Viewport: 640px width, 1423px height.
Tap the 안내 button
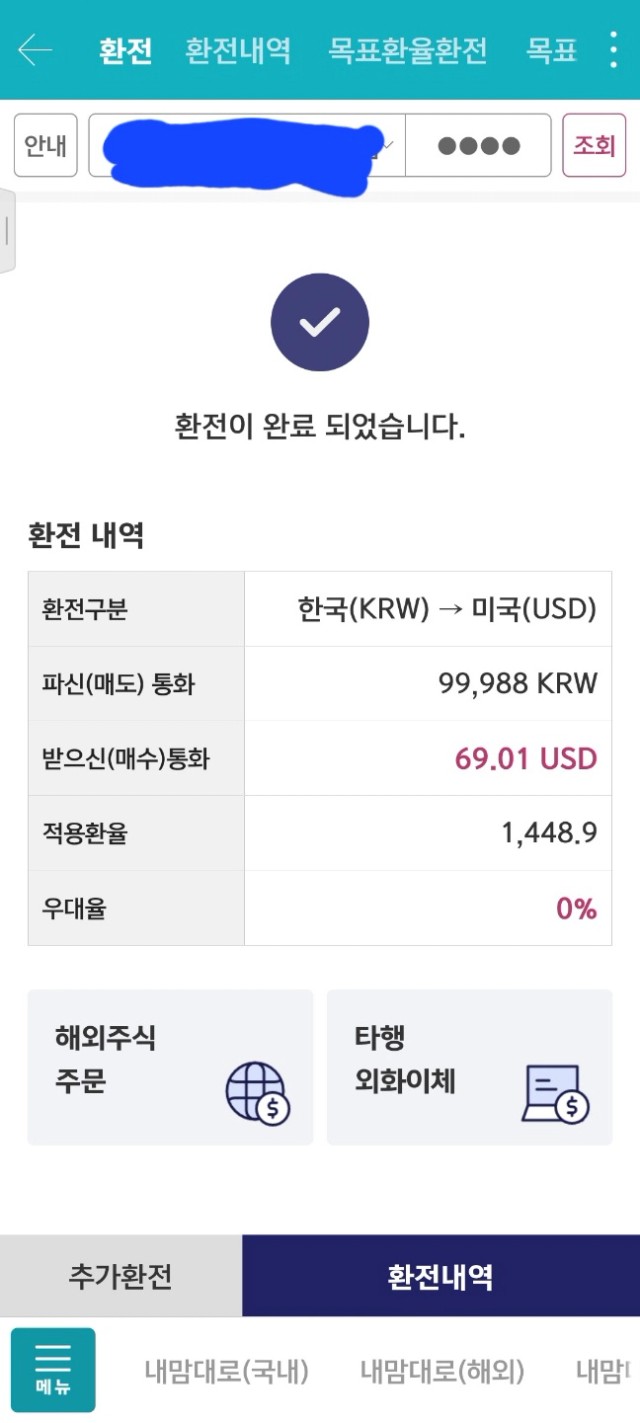coord(45,146)
